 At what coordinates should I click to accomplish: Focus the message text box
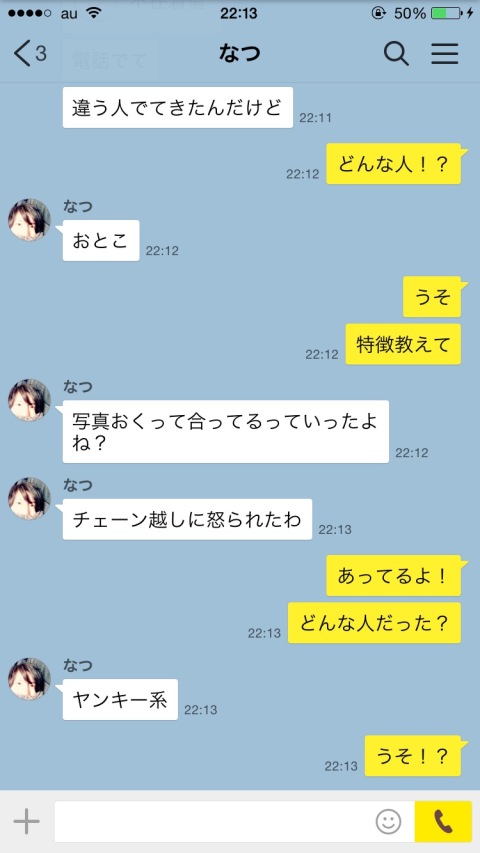pos(213,821)
